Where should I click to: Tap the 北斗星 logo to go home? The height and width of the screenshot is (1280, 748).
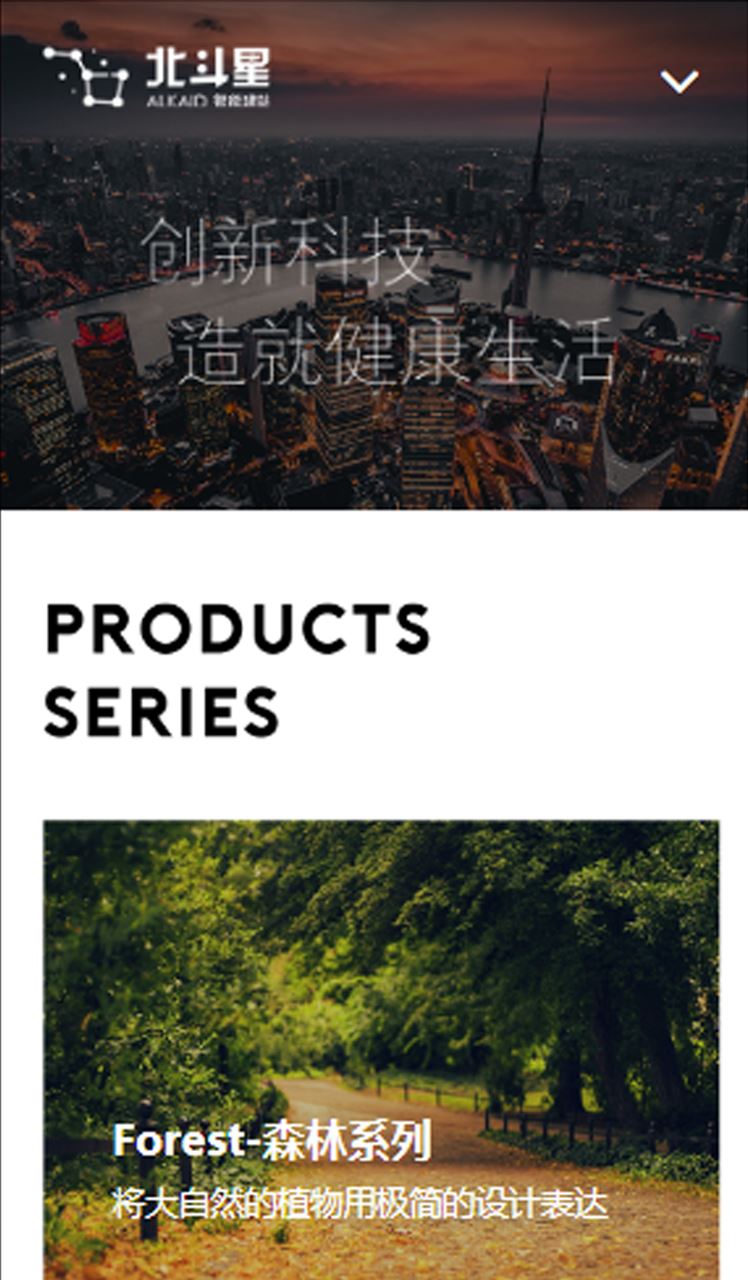(x=157, y=76)
